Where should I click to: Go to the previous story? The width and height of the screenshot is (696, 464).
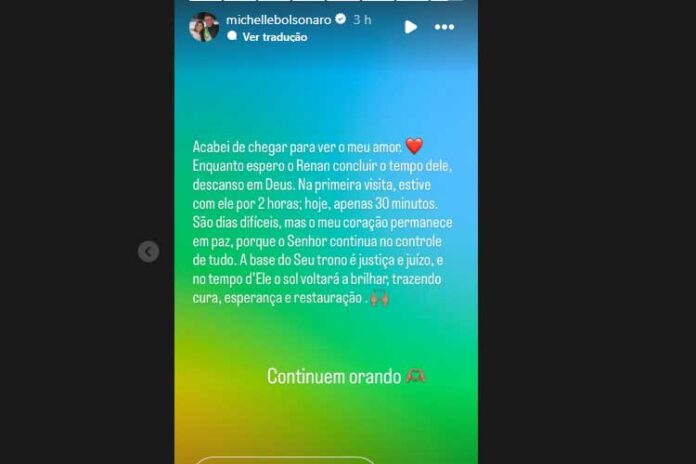(148, 252)
